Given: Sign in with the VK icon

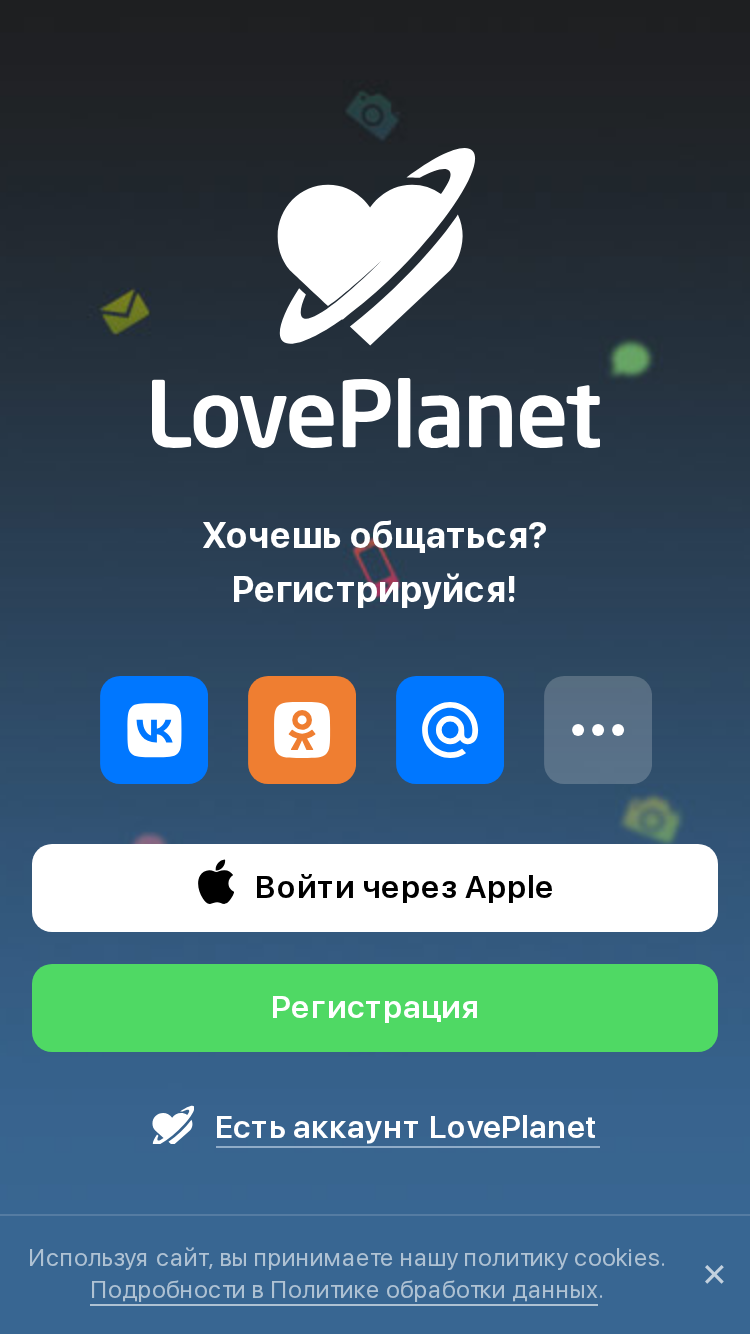Looking at the screenshot, I should pyautogui.click(x=154, y=730).
